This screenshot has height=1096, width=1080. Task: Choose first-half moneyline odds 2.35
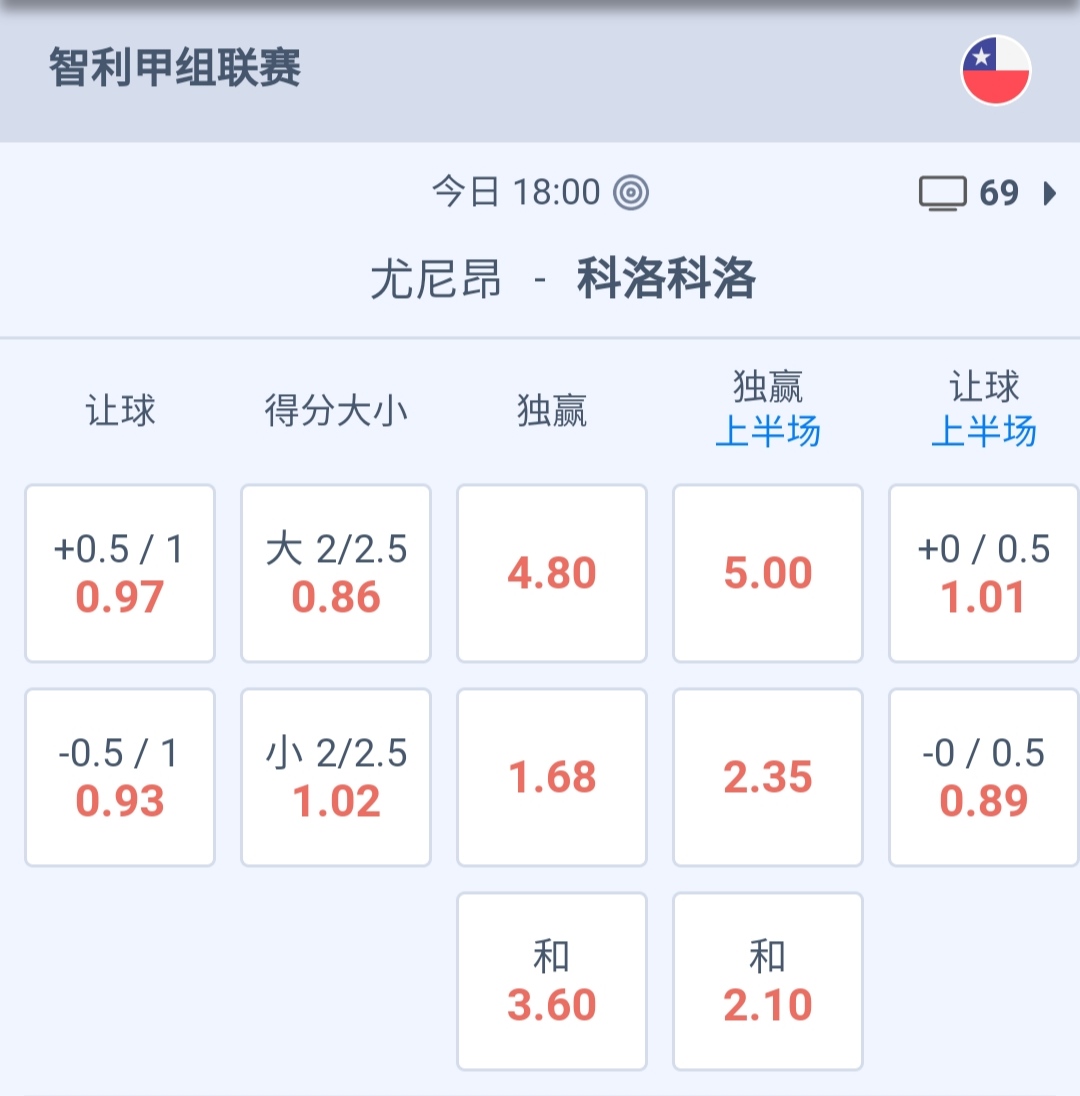click(x=768, y=777)
